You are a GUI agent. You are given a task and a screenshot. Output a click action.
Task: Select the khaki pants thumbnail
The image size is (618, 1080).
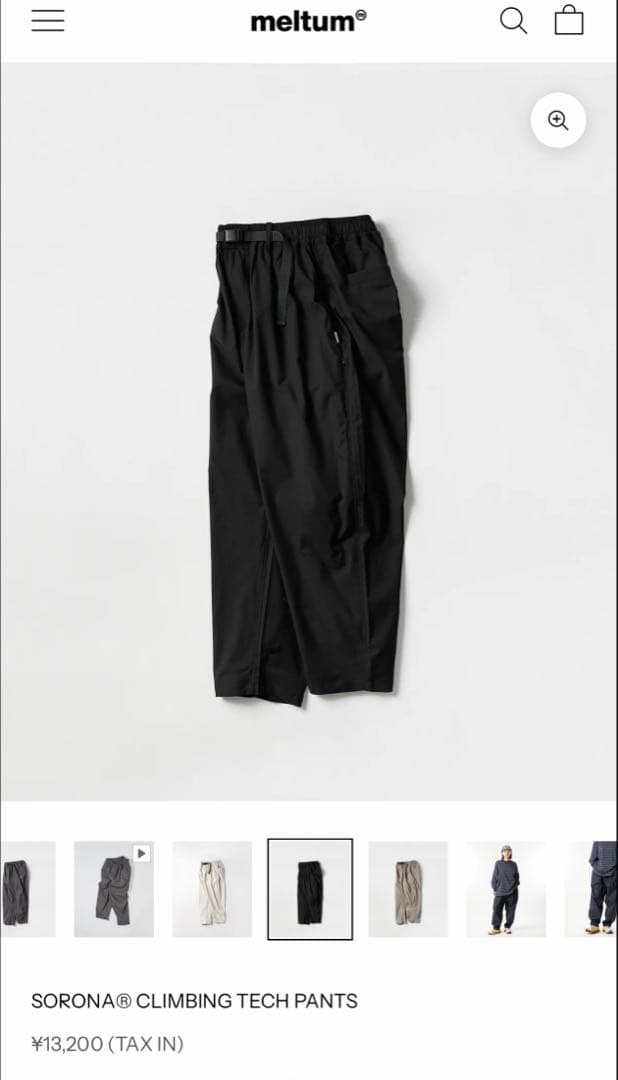408,889
